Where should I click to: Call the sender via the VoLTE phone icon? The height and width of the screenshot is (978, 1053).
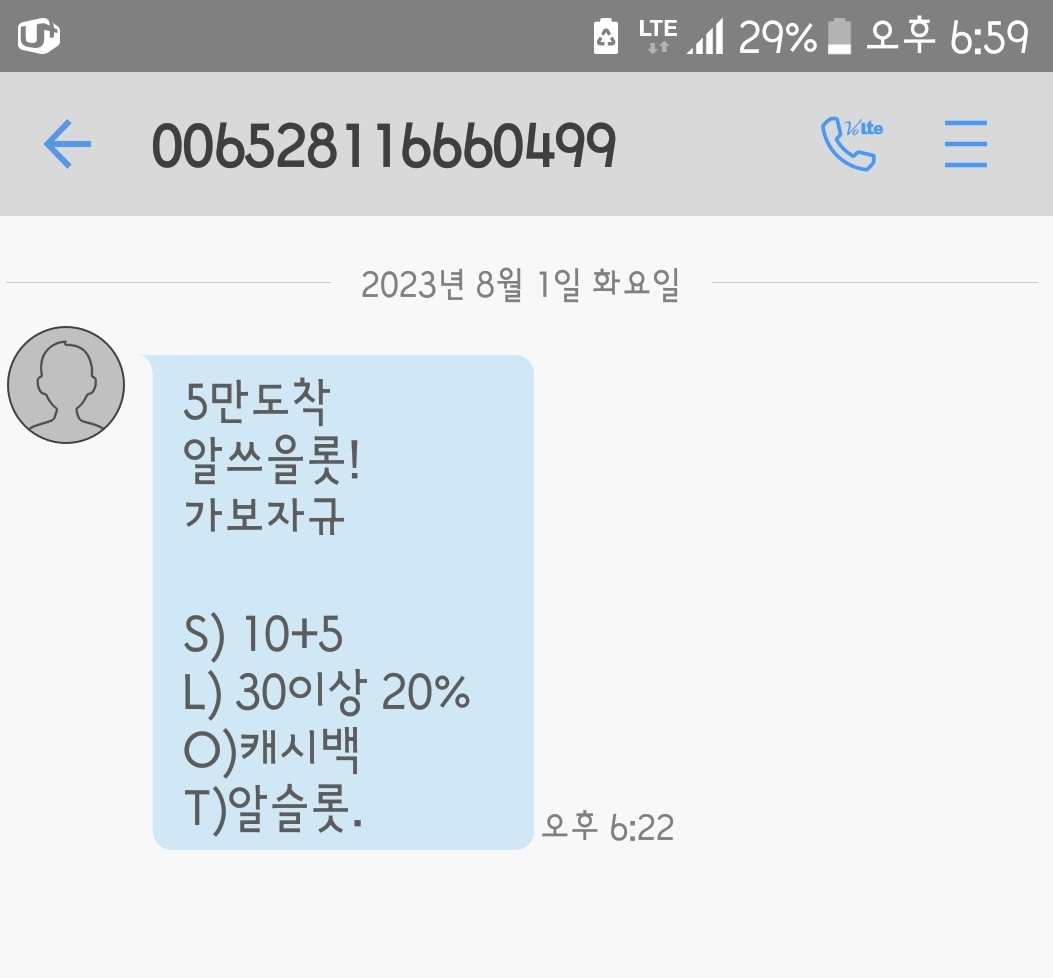[852, 144]
